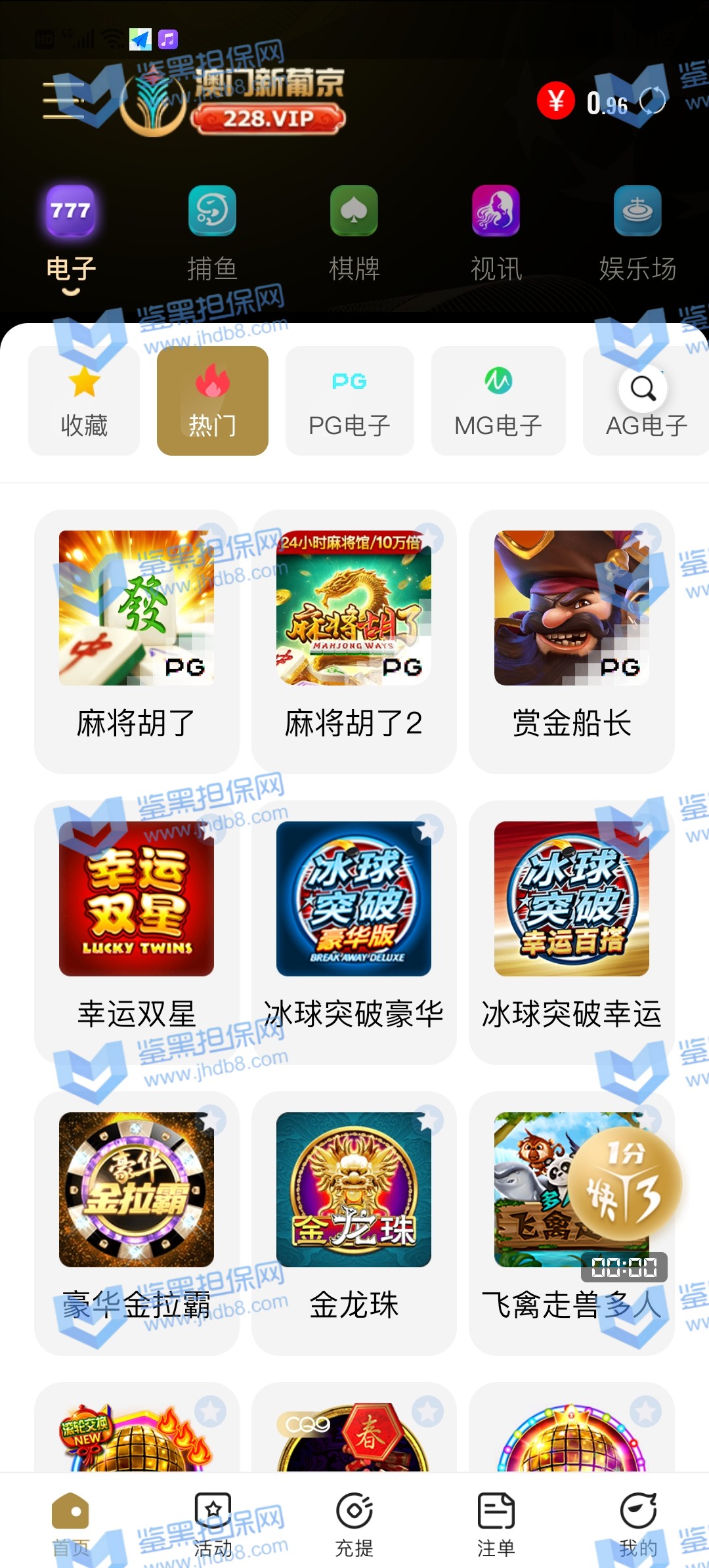Open the 充提 deposit tab
This screenshot has height=1568, width=709.
pos(354,1524)
